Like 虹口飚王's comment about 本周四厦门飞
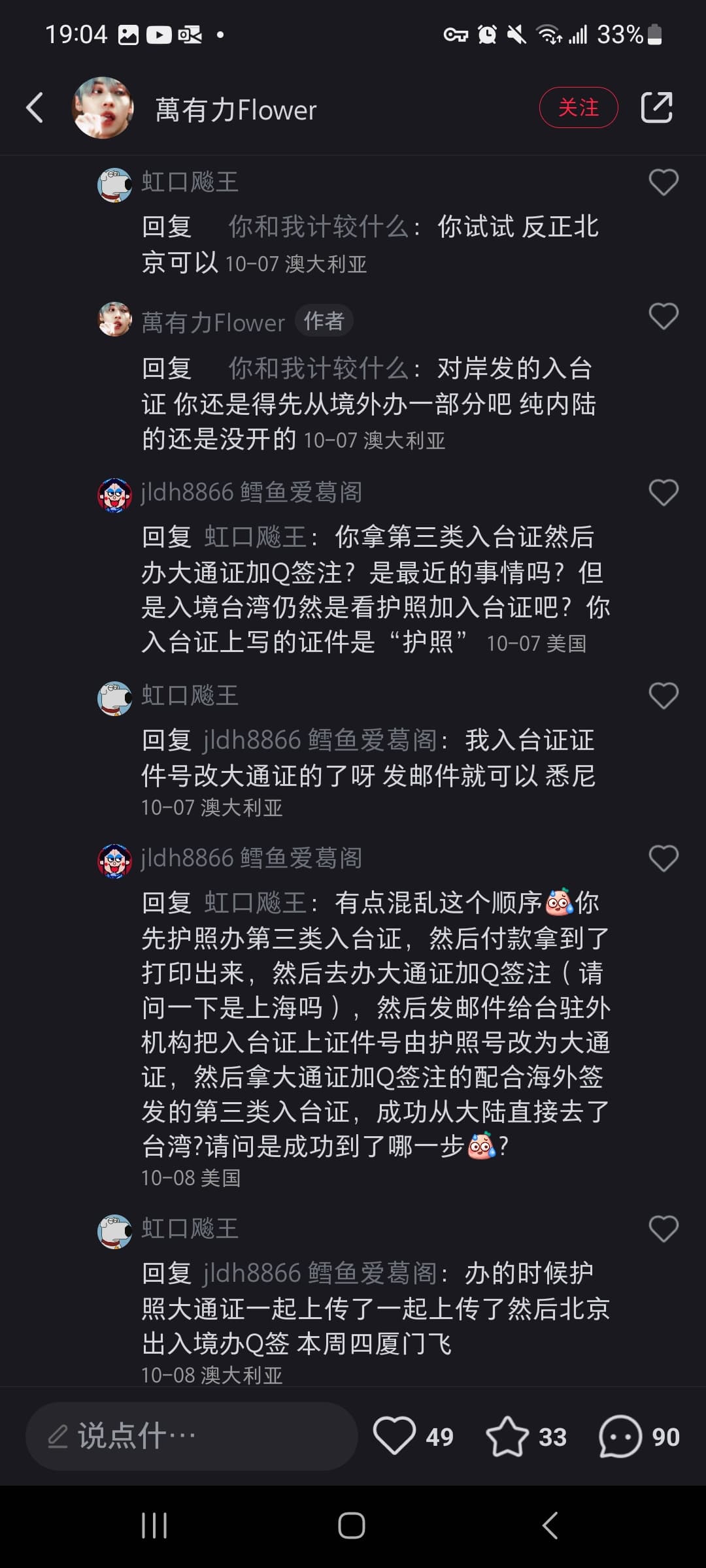The image size is (706, 1568). (x=663, y=1229)
